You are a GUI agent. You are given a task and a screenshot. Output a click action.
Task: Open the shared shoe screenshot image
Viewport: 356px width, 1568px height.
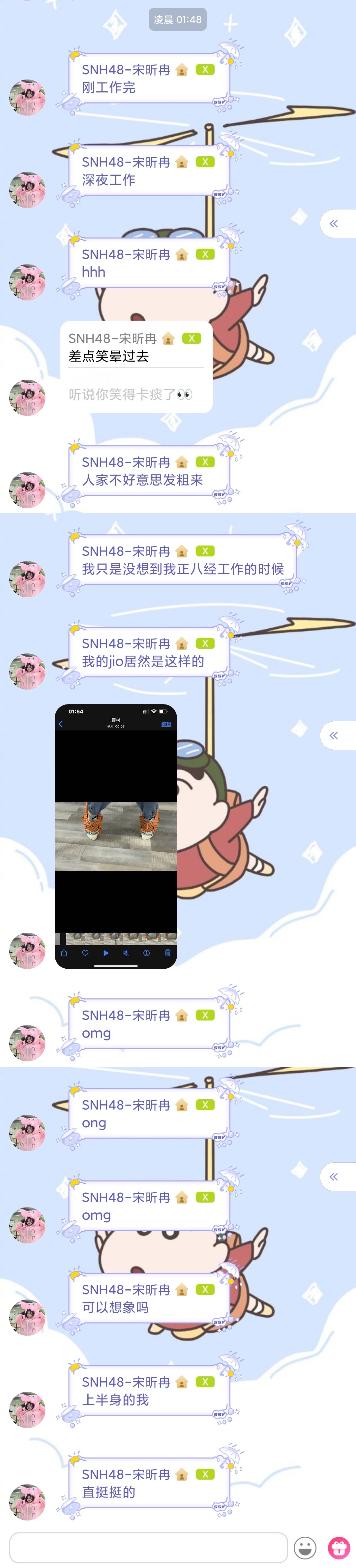coord(116,836)
